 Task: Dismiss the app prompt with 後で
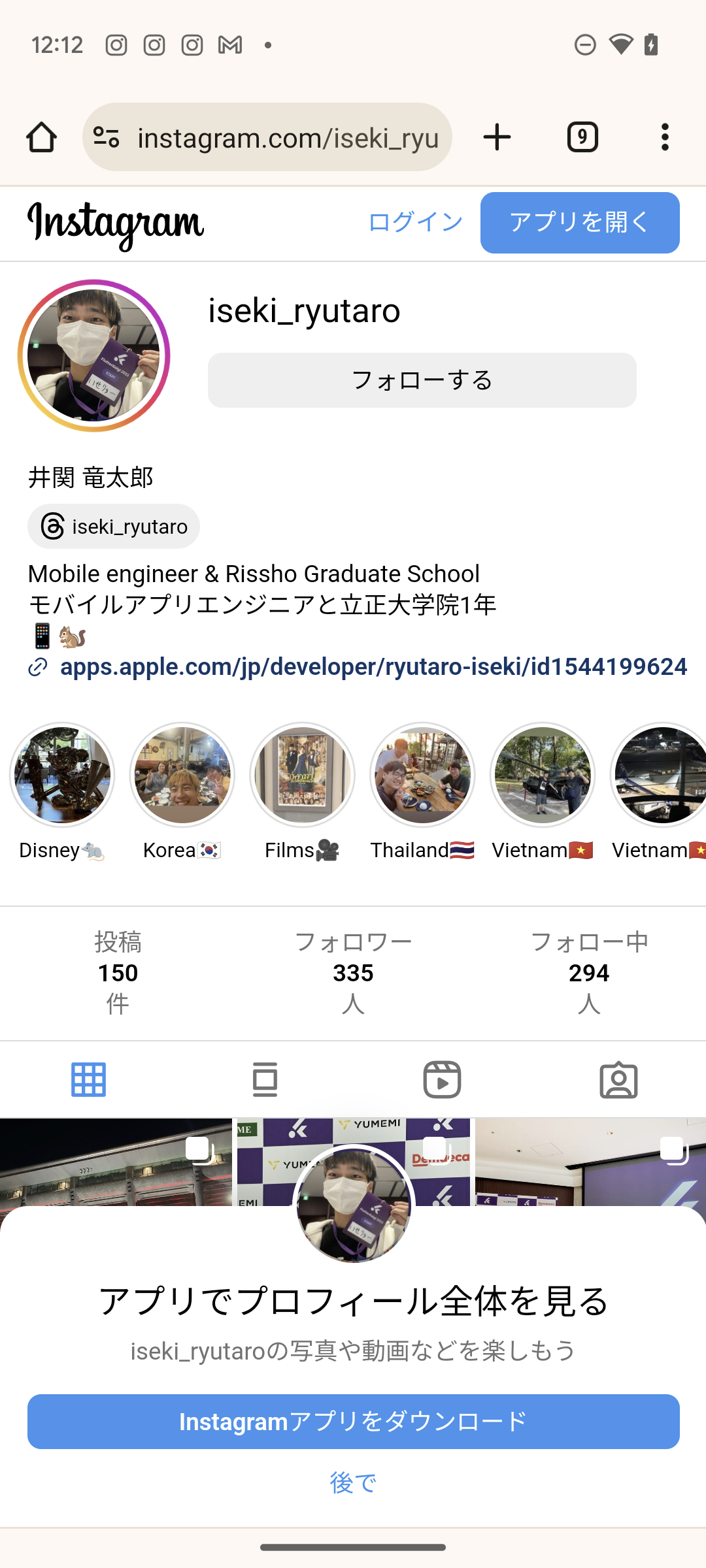pos(353,1483)
